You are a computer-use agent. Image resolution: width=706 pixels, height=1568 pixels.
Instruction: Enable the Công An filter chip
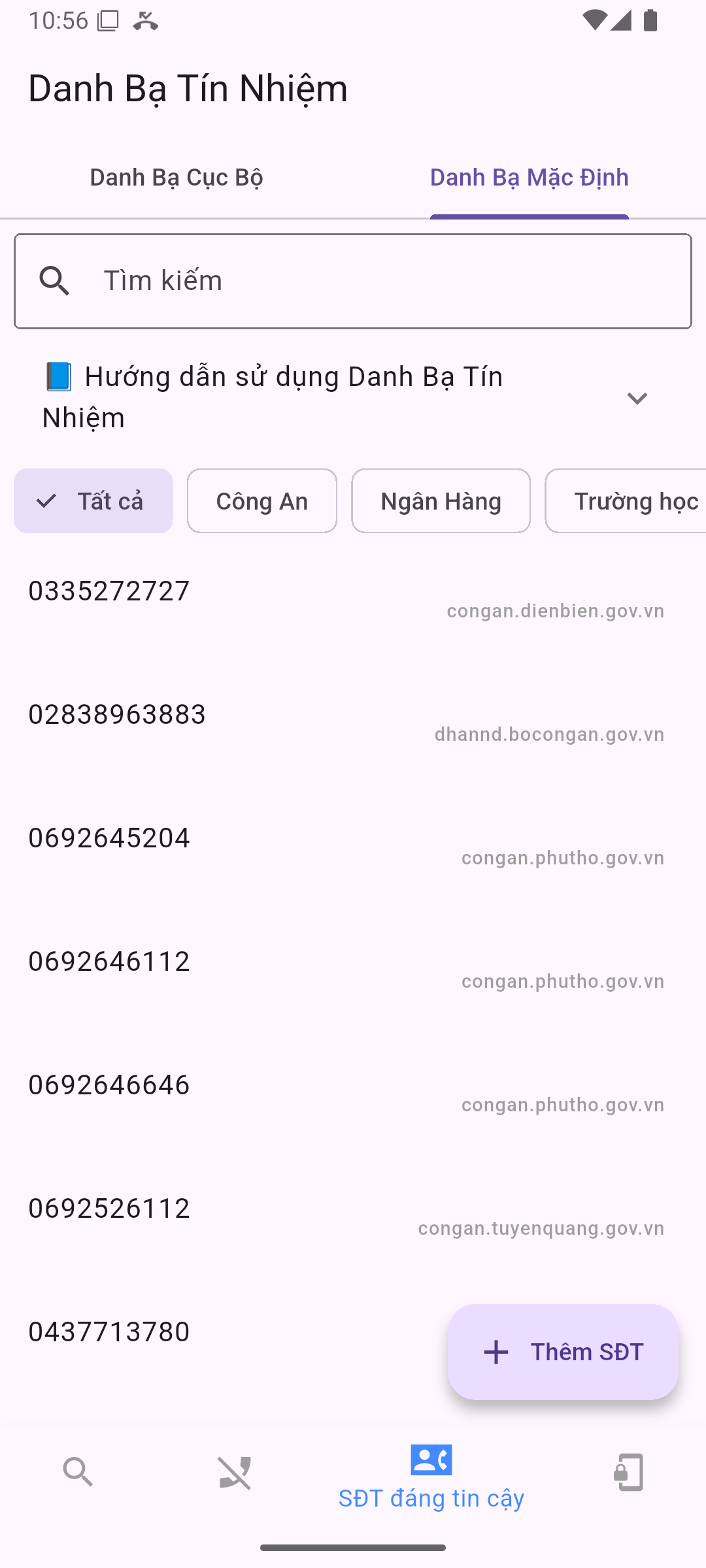pos(261,500)
